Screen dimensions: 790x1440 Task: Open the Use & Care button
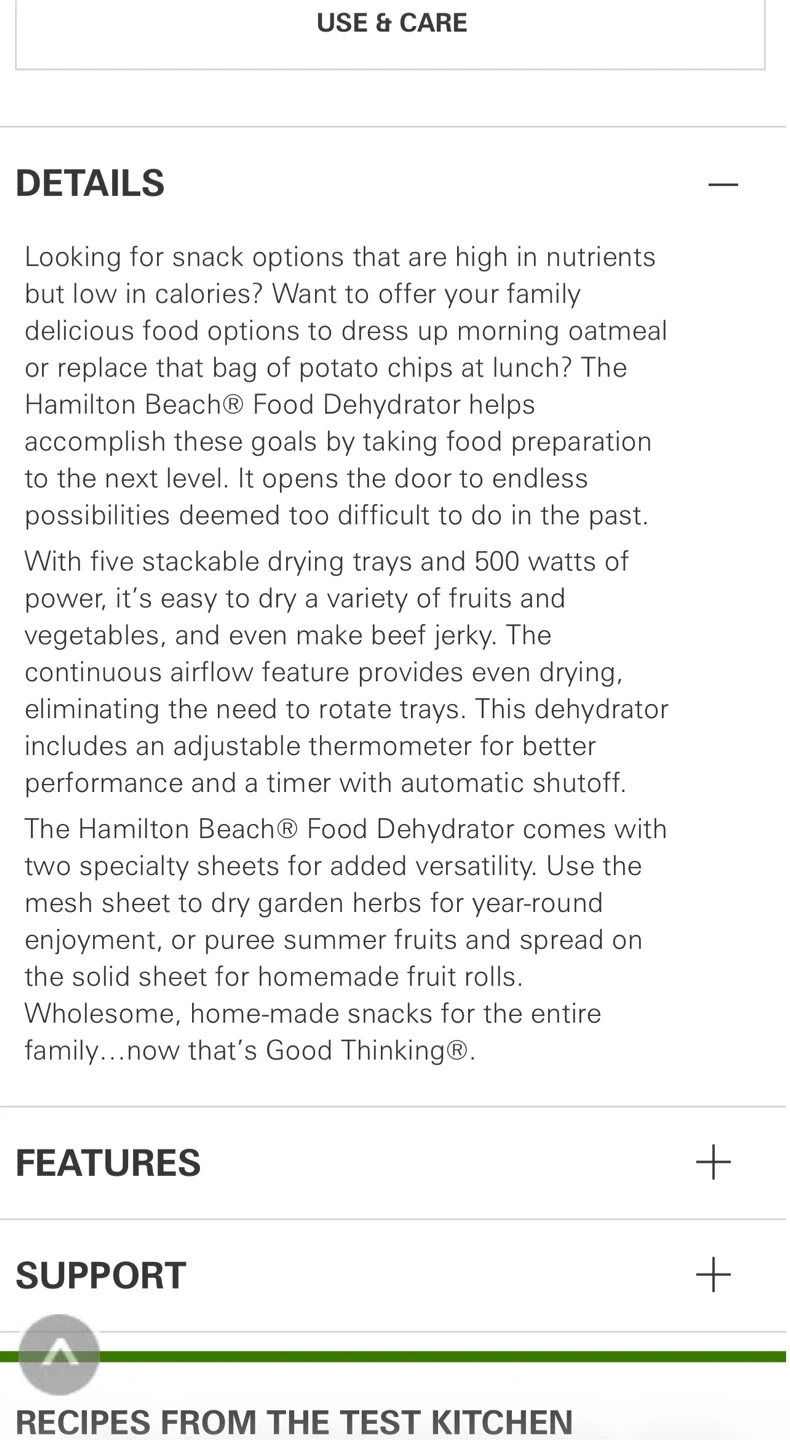coord(391,24)
